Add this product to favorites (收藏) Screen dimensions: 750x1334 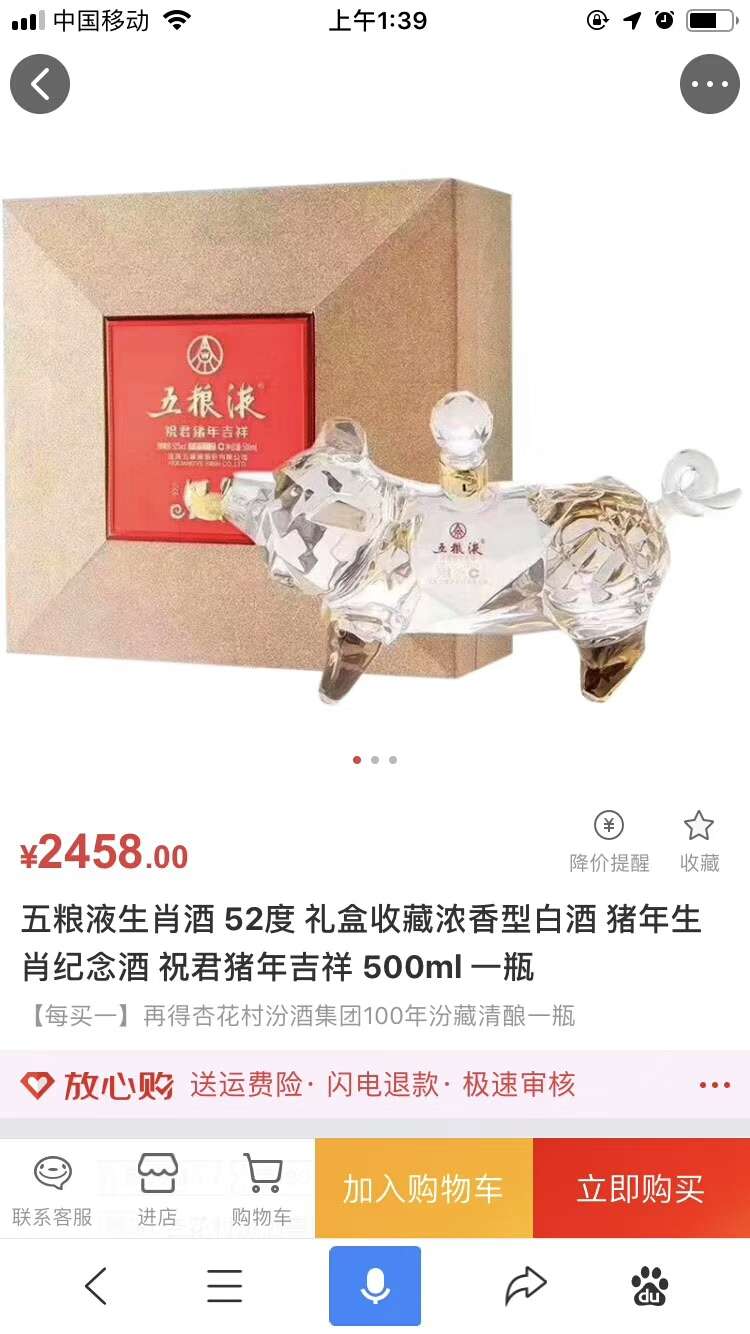pos(698,841)
